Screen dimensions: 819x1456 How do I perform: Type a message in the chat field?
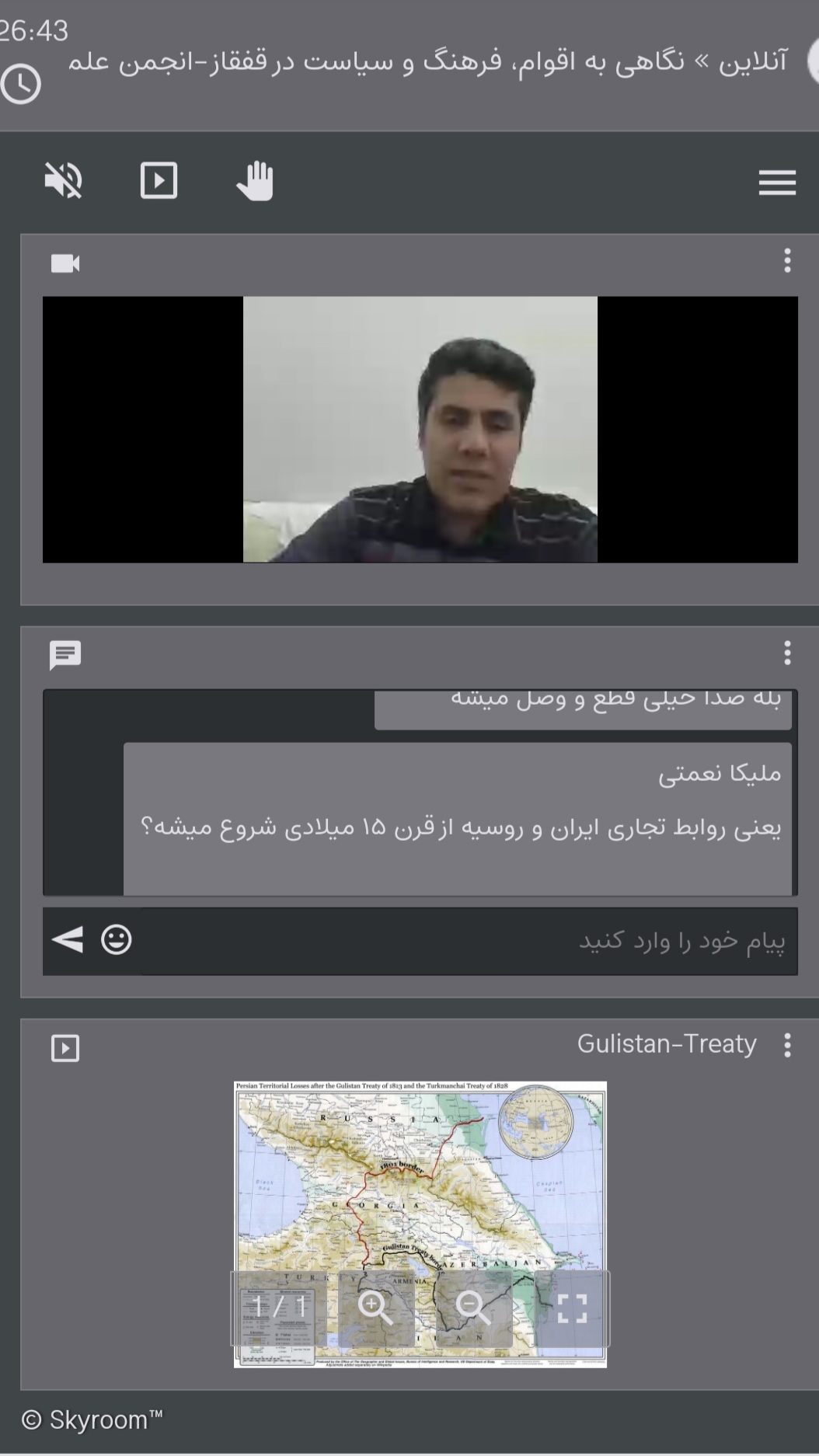(x=466, y=941)
